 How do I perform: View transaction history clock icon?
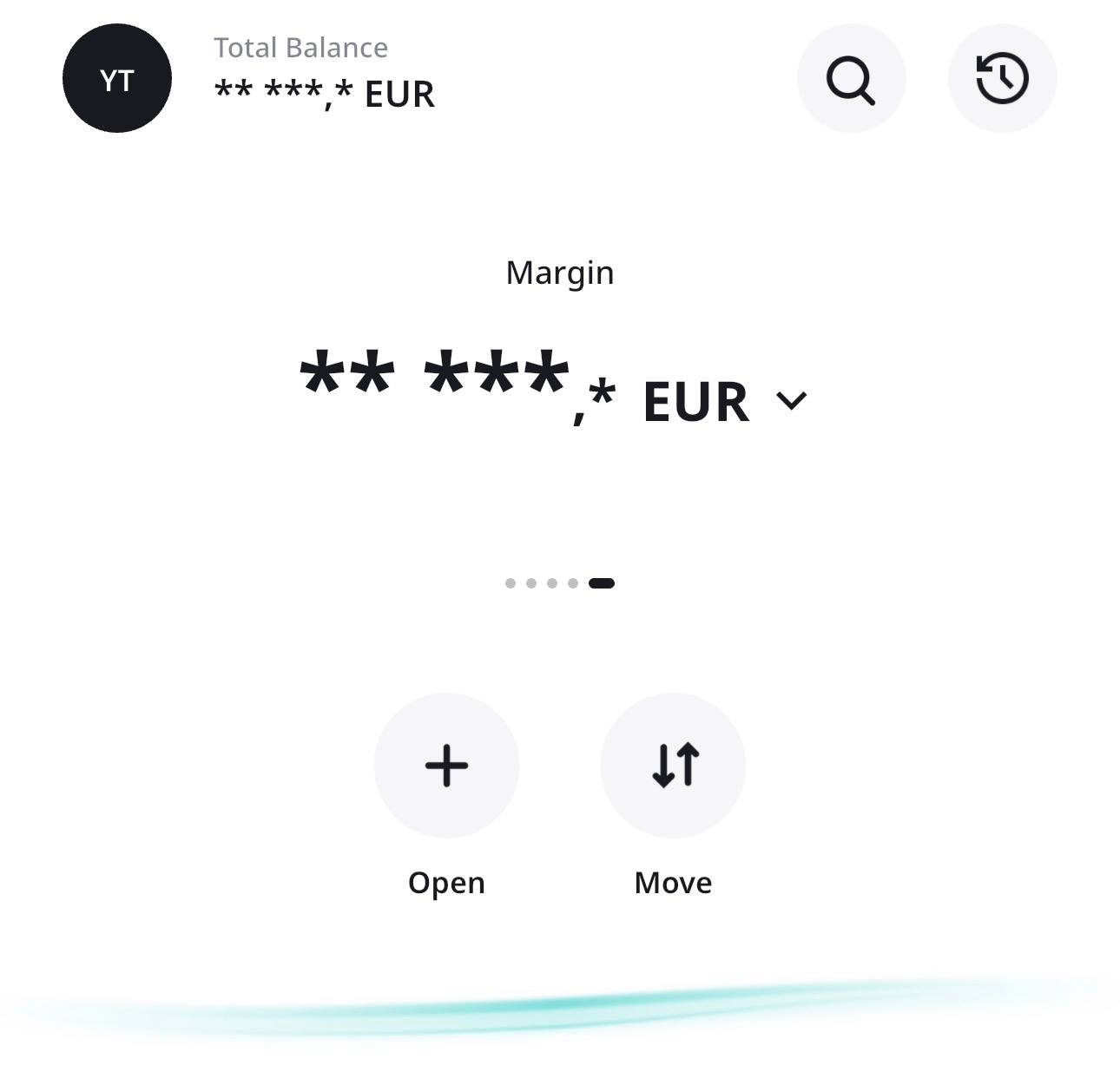1002,79
